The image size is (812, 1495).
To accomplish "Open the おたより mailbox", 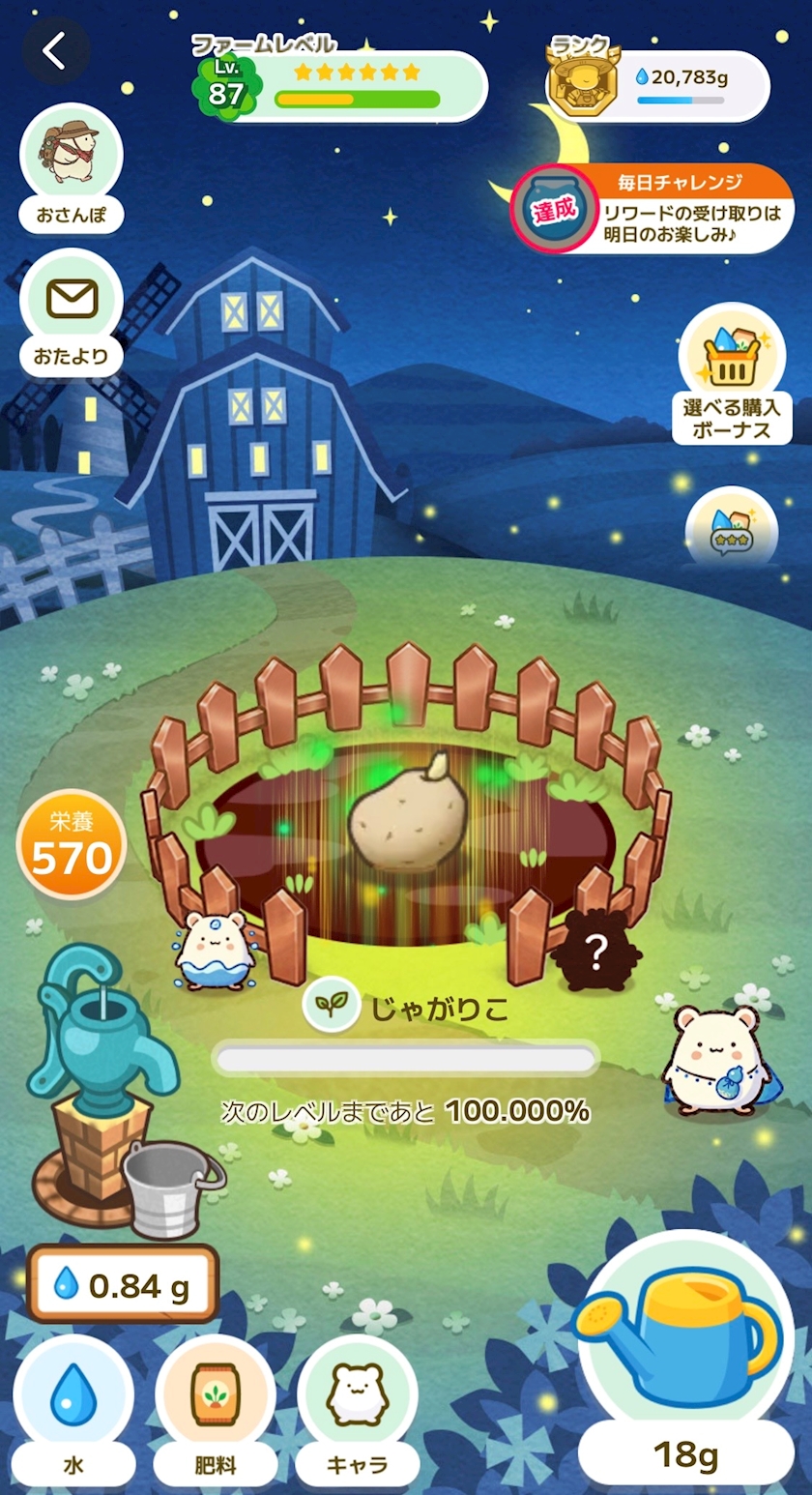I will pyautogui.click(x=72, y=312).
